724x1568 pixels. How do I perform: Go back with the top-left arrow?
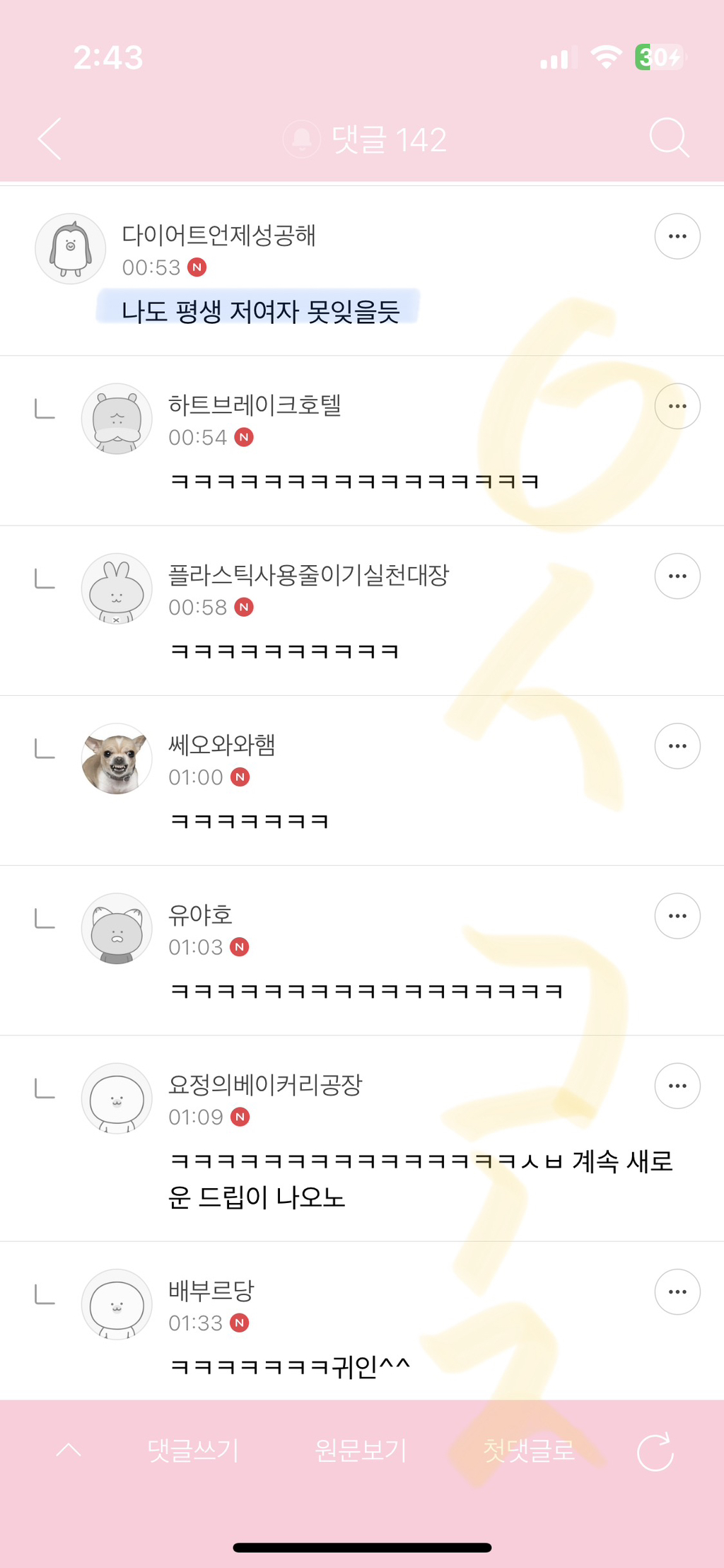pos(49,139)
